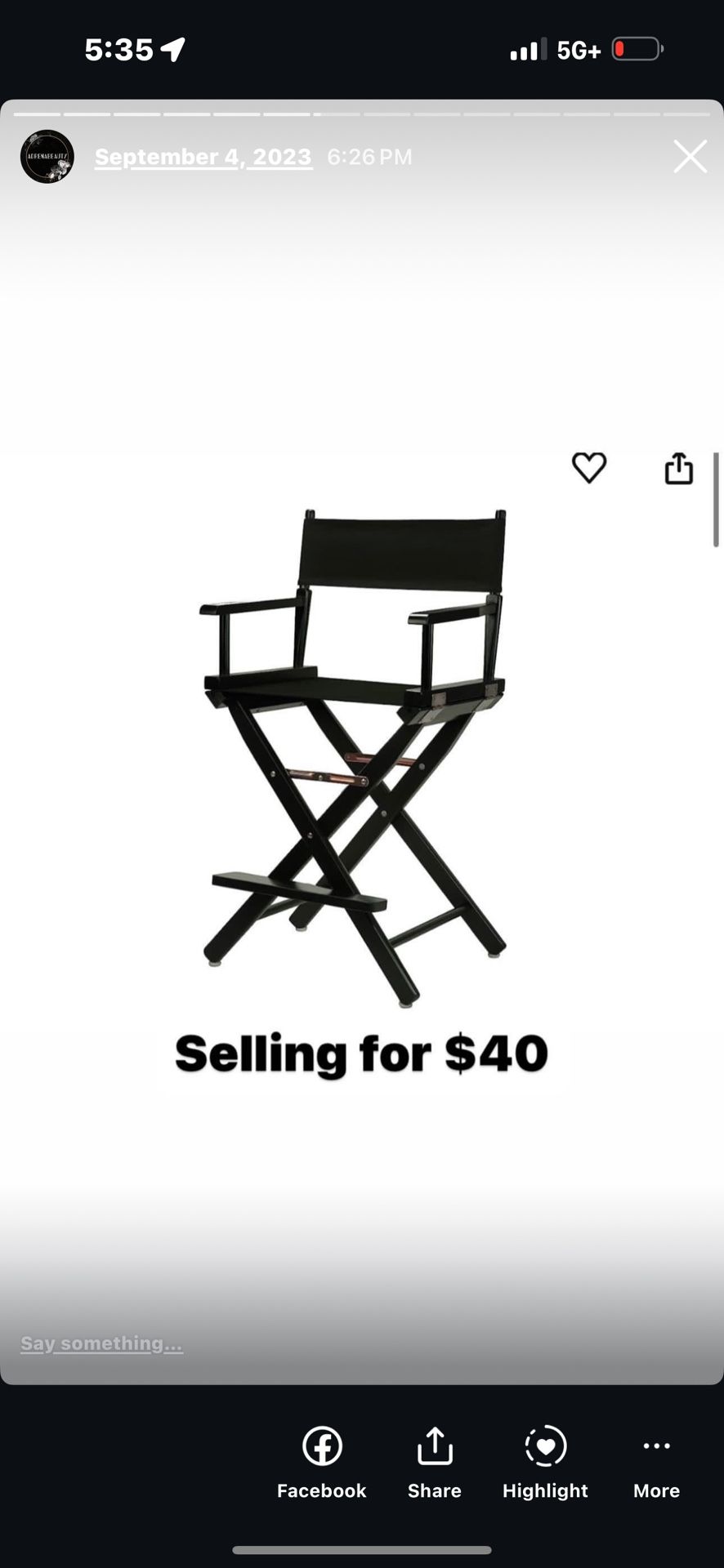
Task: Tap the Selling for $40 text sticker
Action: pyautogui.click(x=360, y=1053)
